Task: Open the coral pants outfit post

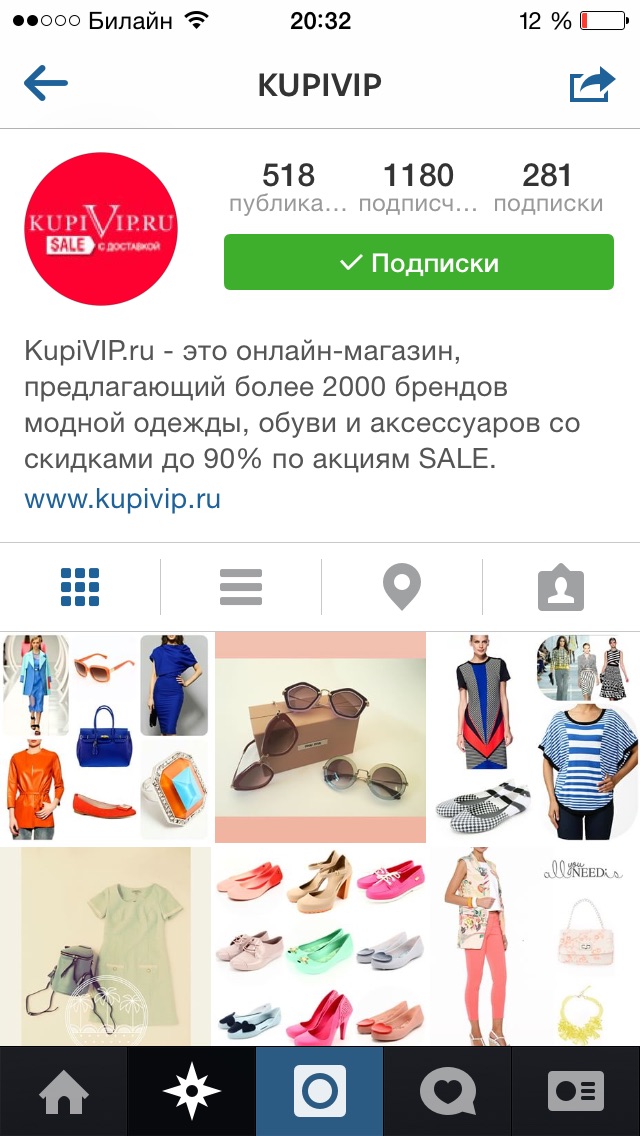Action: point(535,946)
